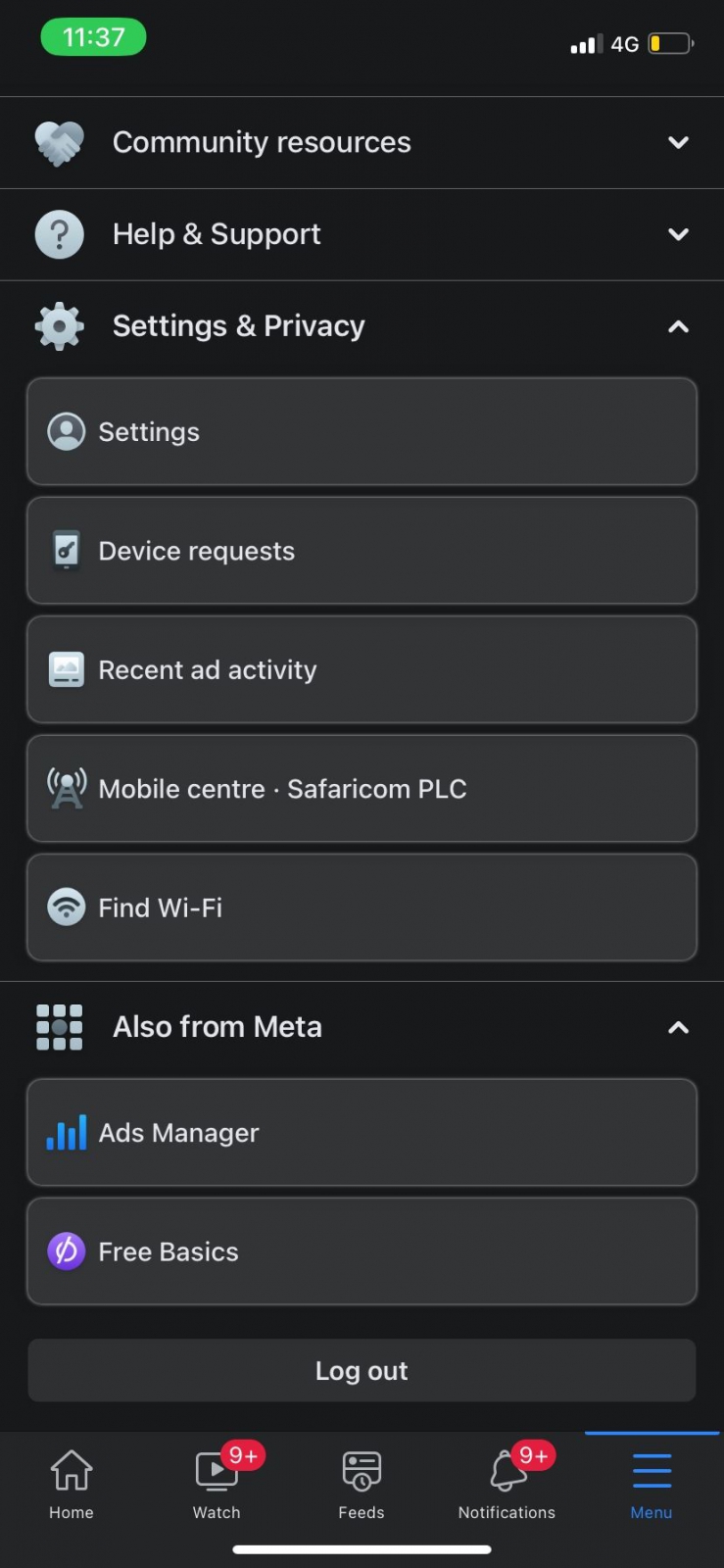Expand the Community resources section
The image size is (724, 1568).
tap(361, 143)
